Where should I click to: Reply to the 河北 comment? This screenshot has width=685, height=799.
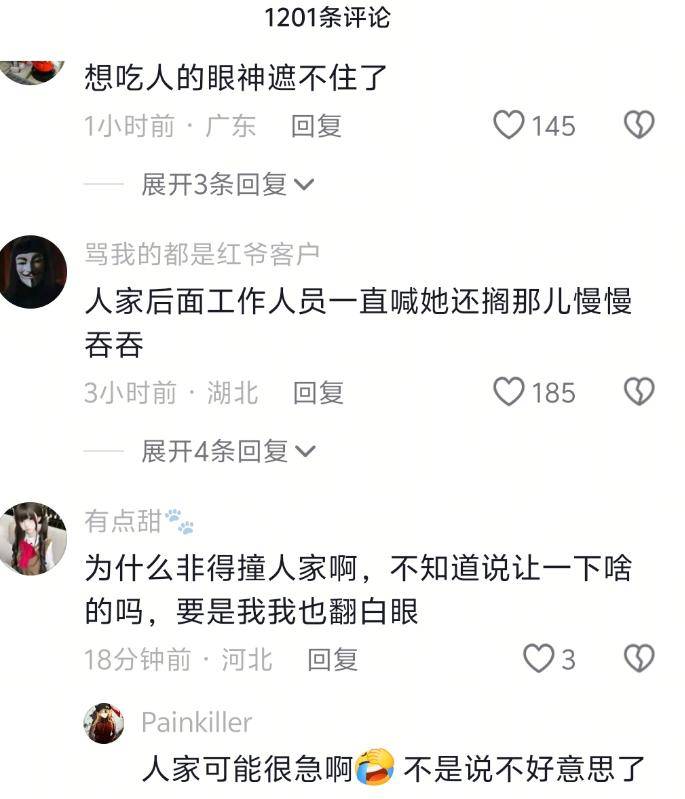click(x=332, y=659)
